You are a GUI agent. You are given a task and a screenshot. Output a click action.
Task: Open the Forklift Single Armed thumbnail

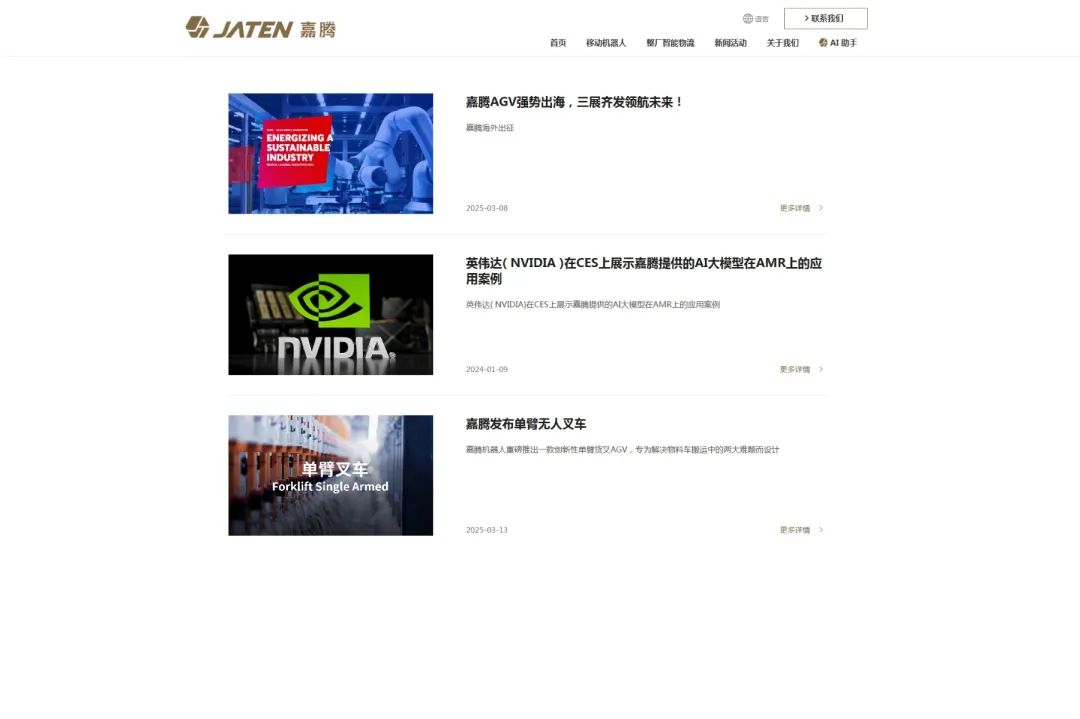click(x=330, y=475)
